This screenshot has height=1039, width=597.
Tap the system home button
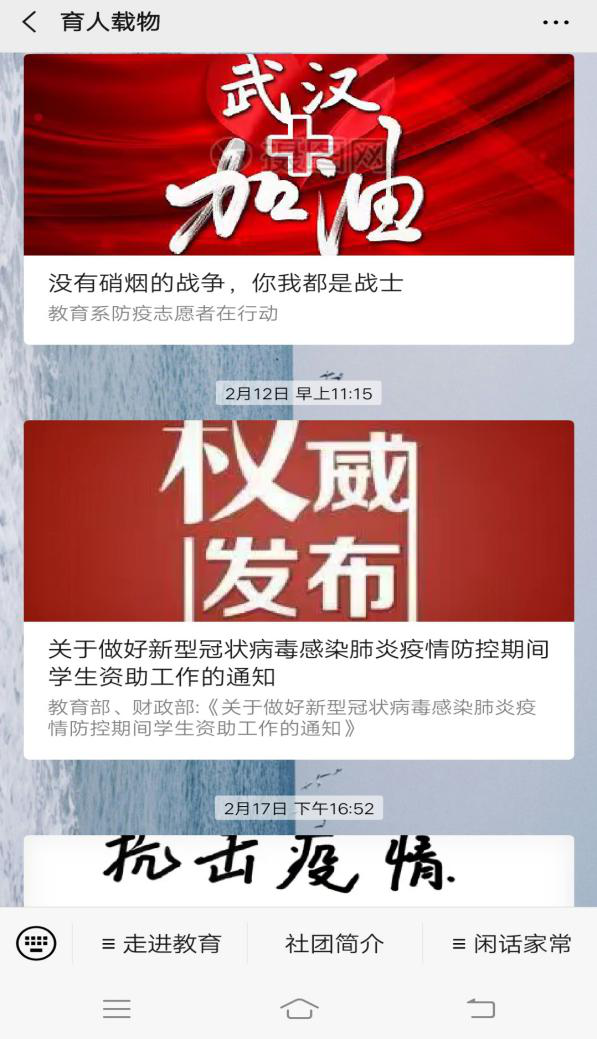tap(299, 1009)
